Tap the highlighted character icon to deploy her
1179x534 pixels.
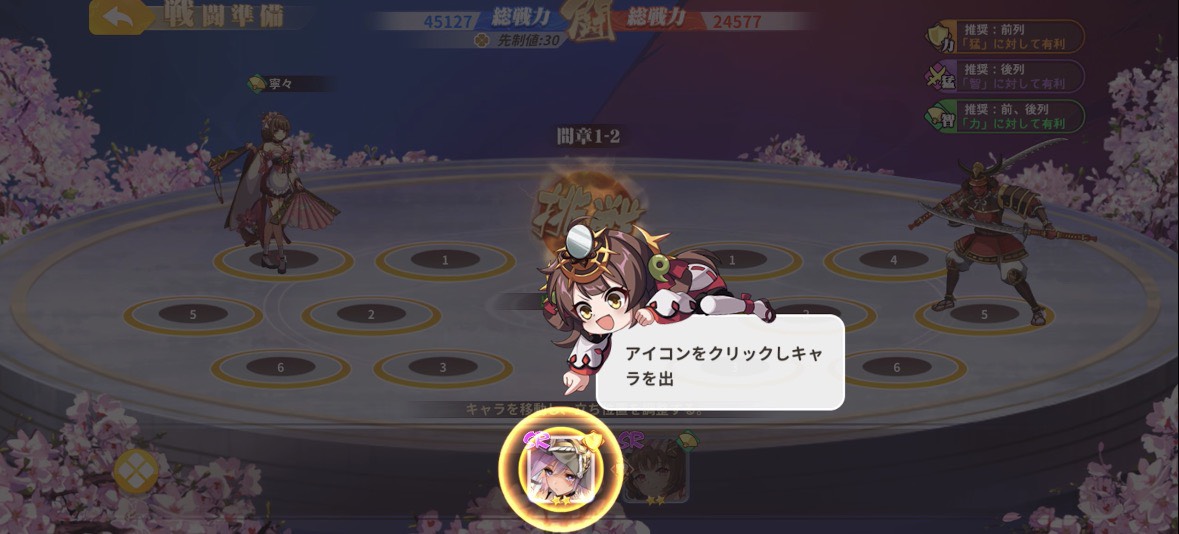tap(560, 471)
